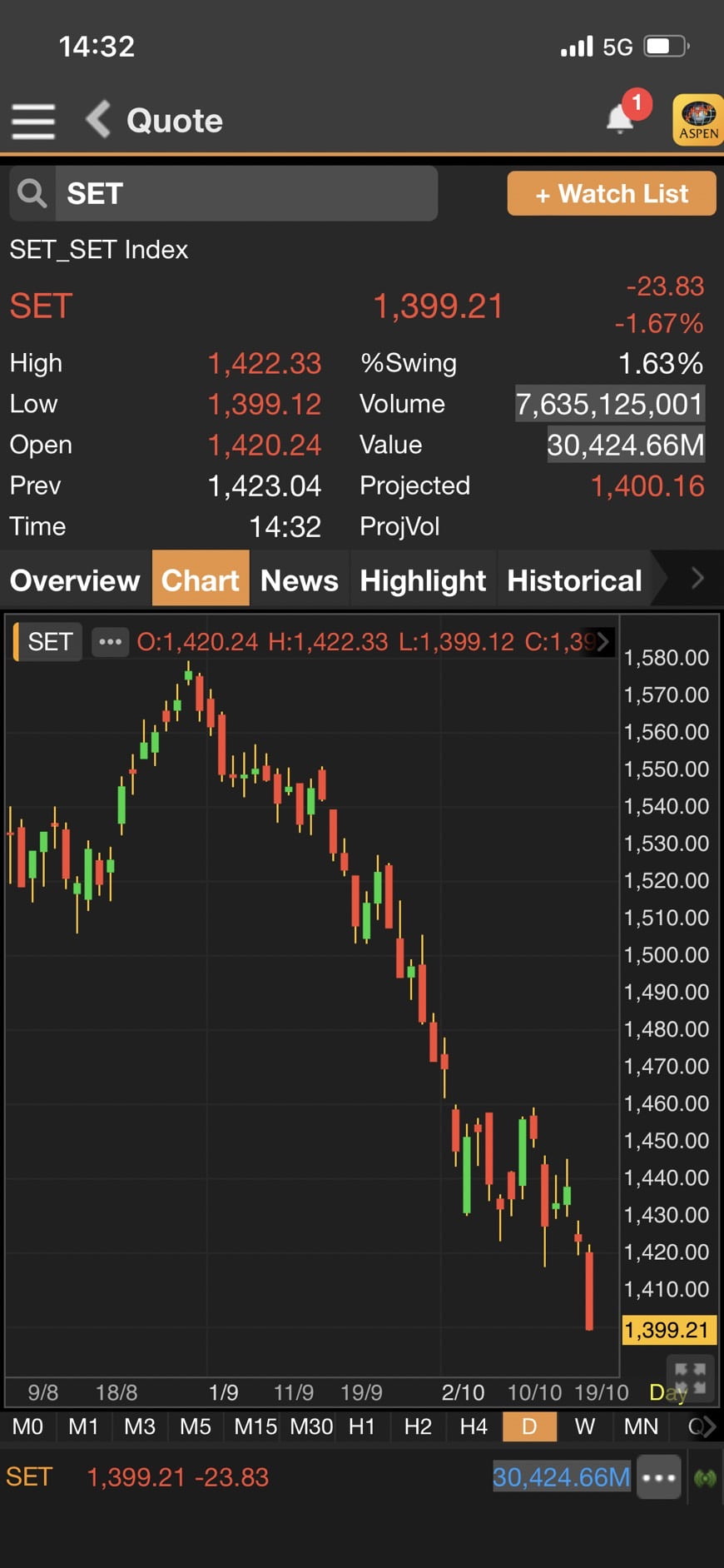This screenshot has height=1568, width=724.
Task: Show more tabs with right arrow
Action: click(697, 578)
